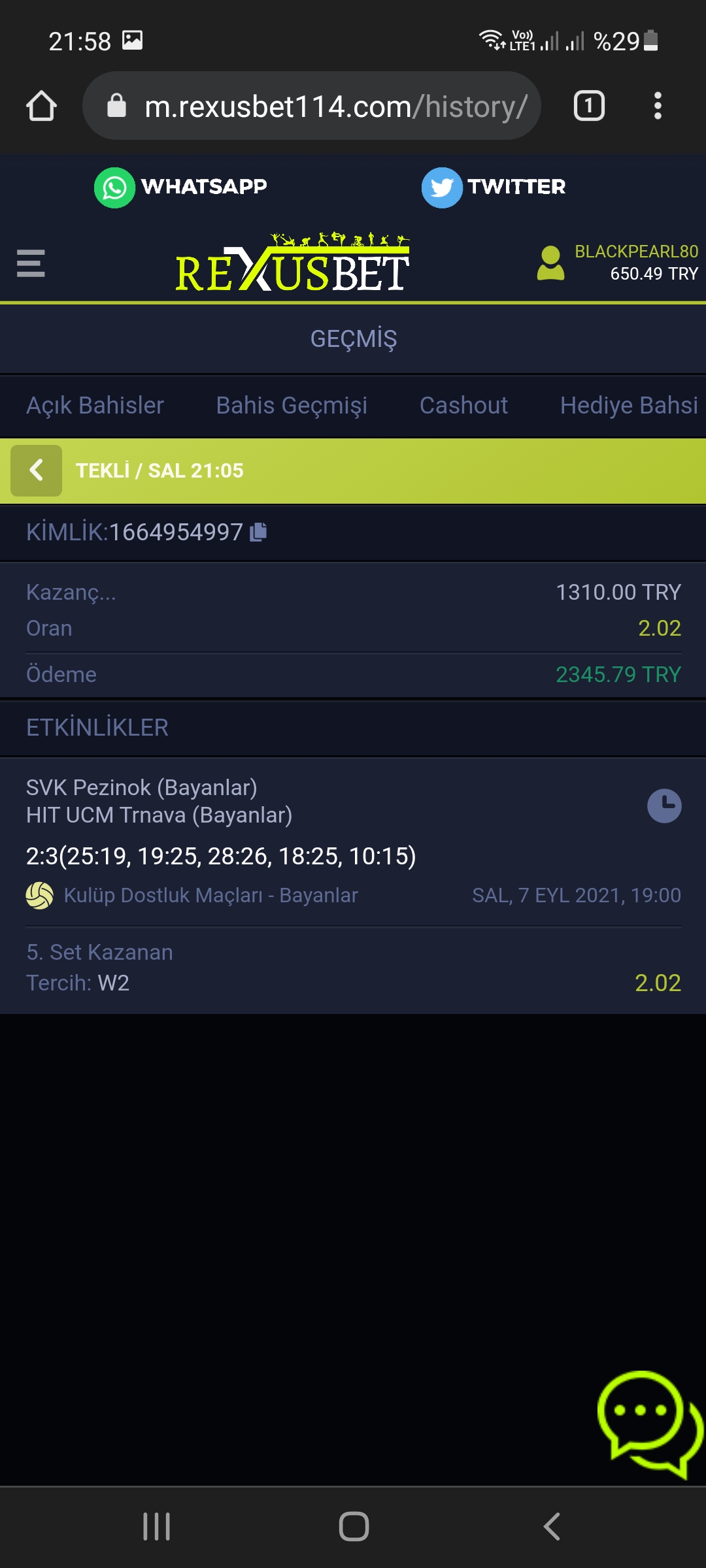Open the WhatsApp contact link
The height and width of the screenshot is (1568, 706).
pos(180,188)
